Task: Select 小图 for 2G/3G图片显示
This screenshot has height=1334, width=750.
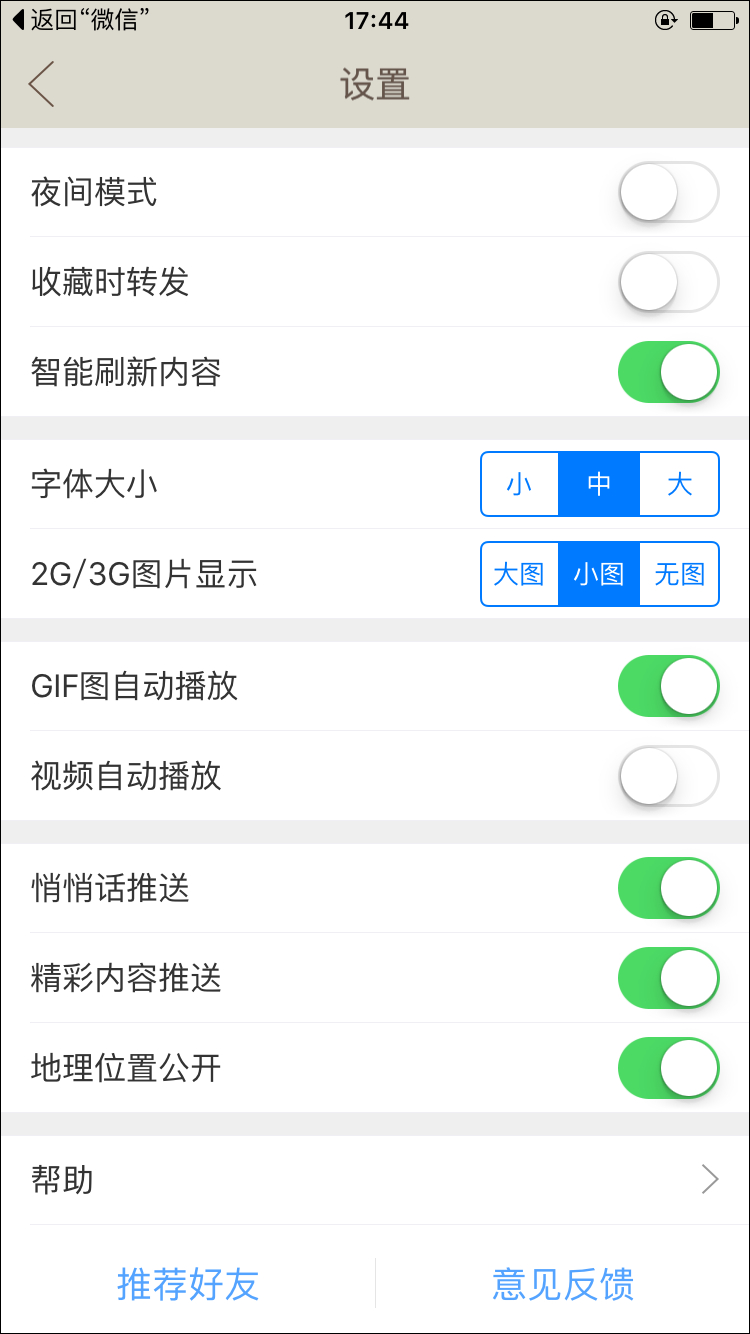Action: 599,574
